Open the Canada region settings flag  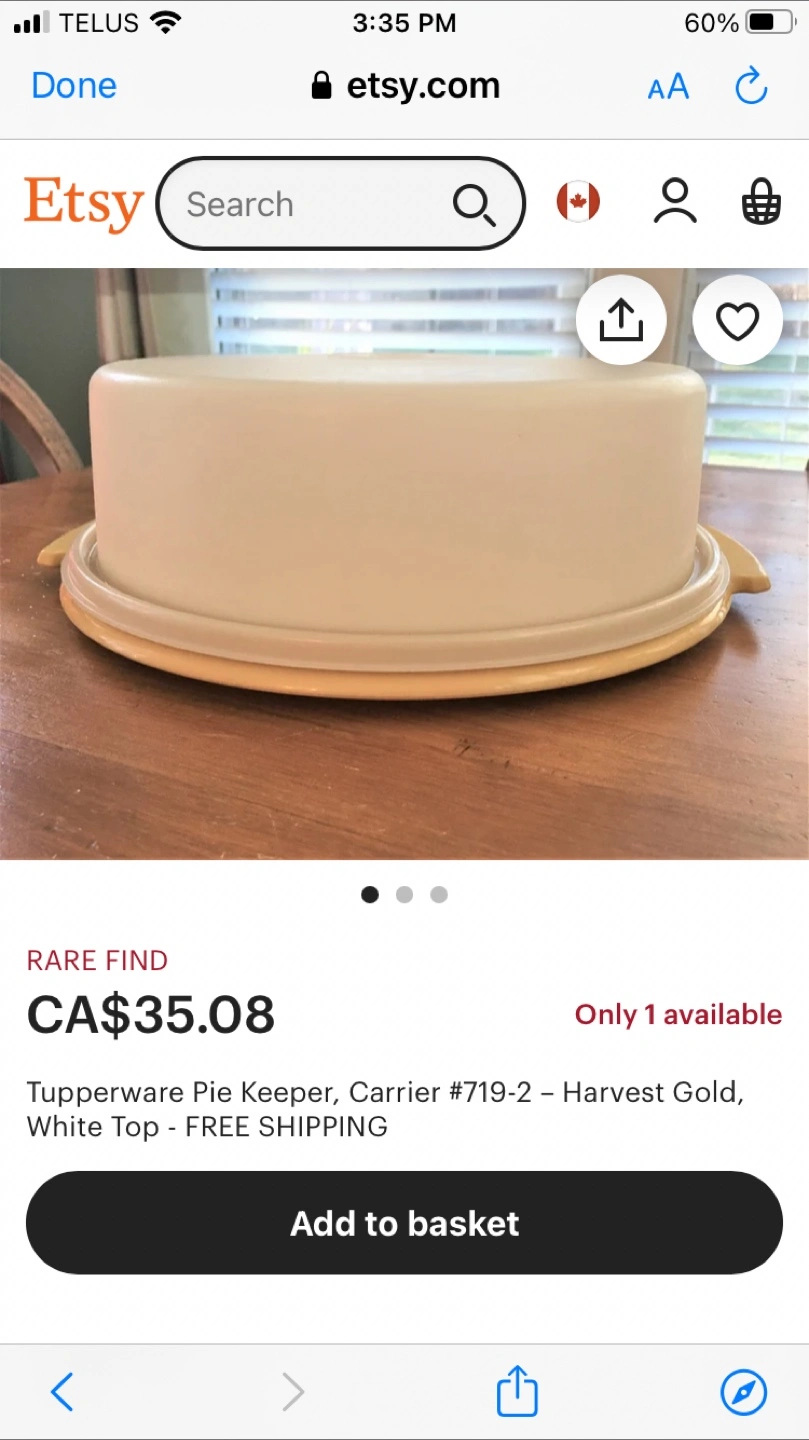coord(578,202)
